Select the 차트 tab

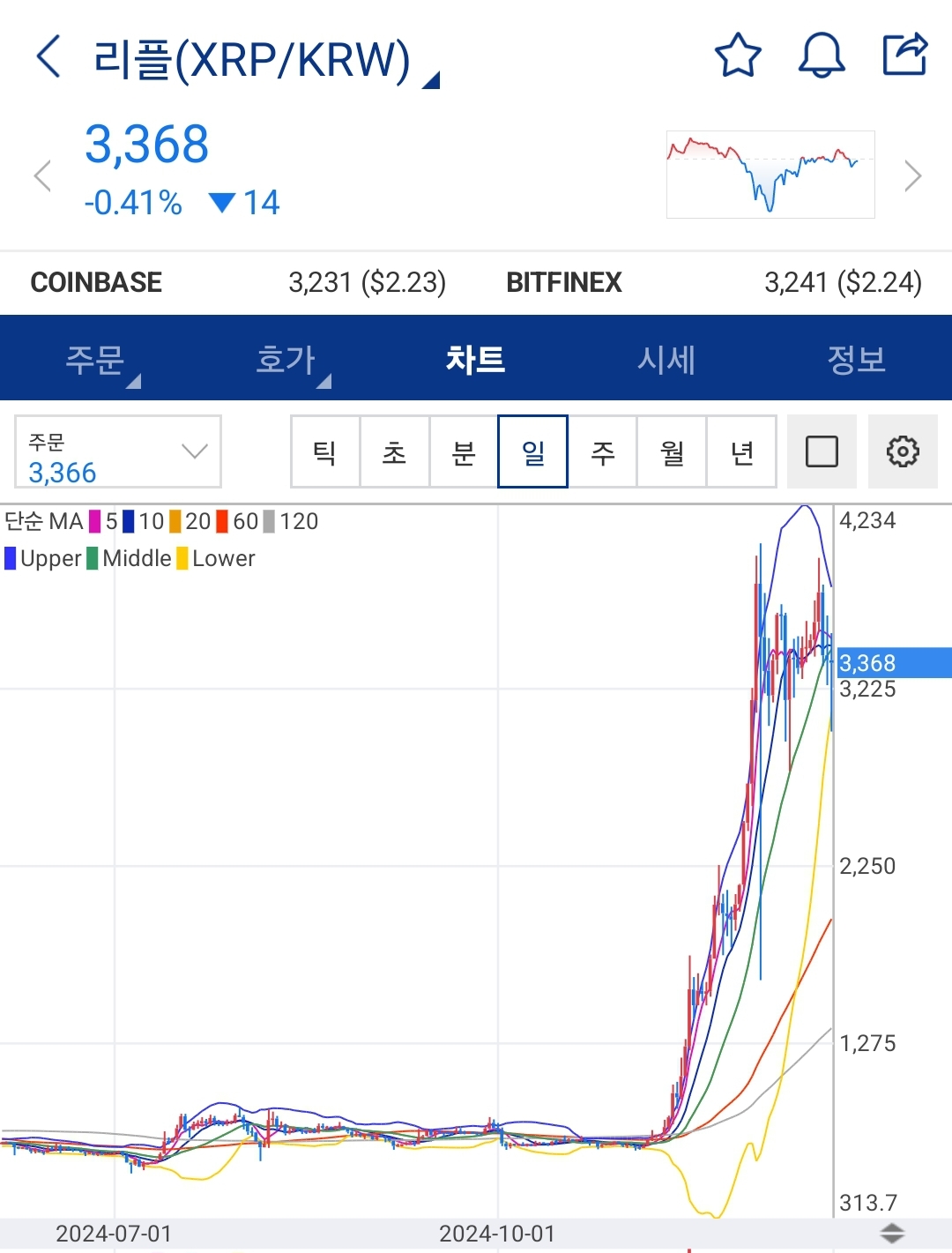pyautogui.click(x=476, y=359)
